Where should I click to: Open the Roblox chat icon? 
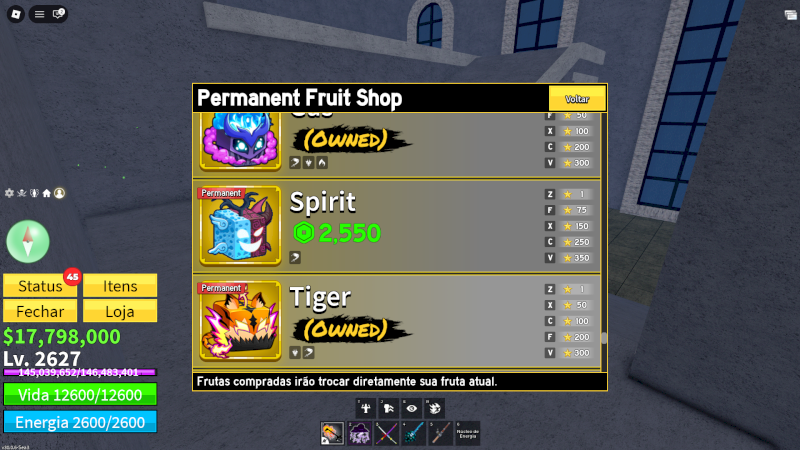59,14
